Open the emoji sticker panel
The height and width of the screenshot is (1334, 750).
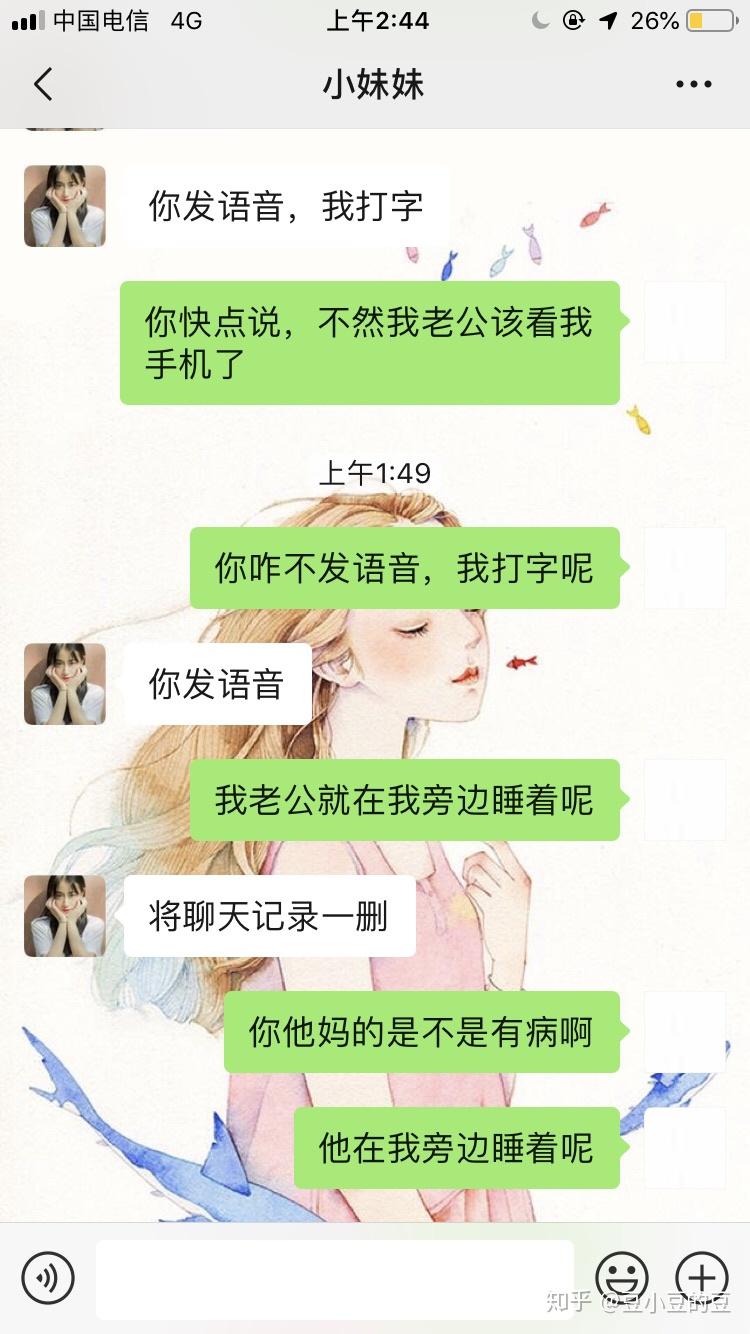pyautogui.click(x=622, y=1278)
